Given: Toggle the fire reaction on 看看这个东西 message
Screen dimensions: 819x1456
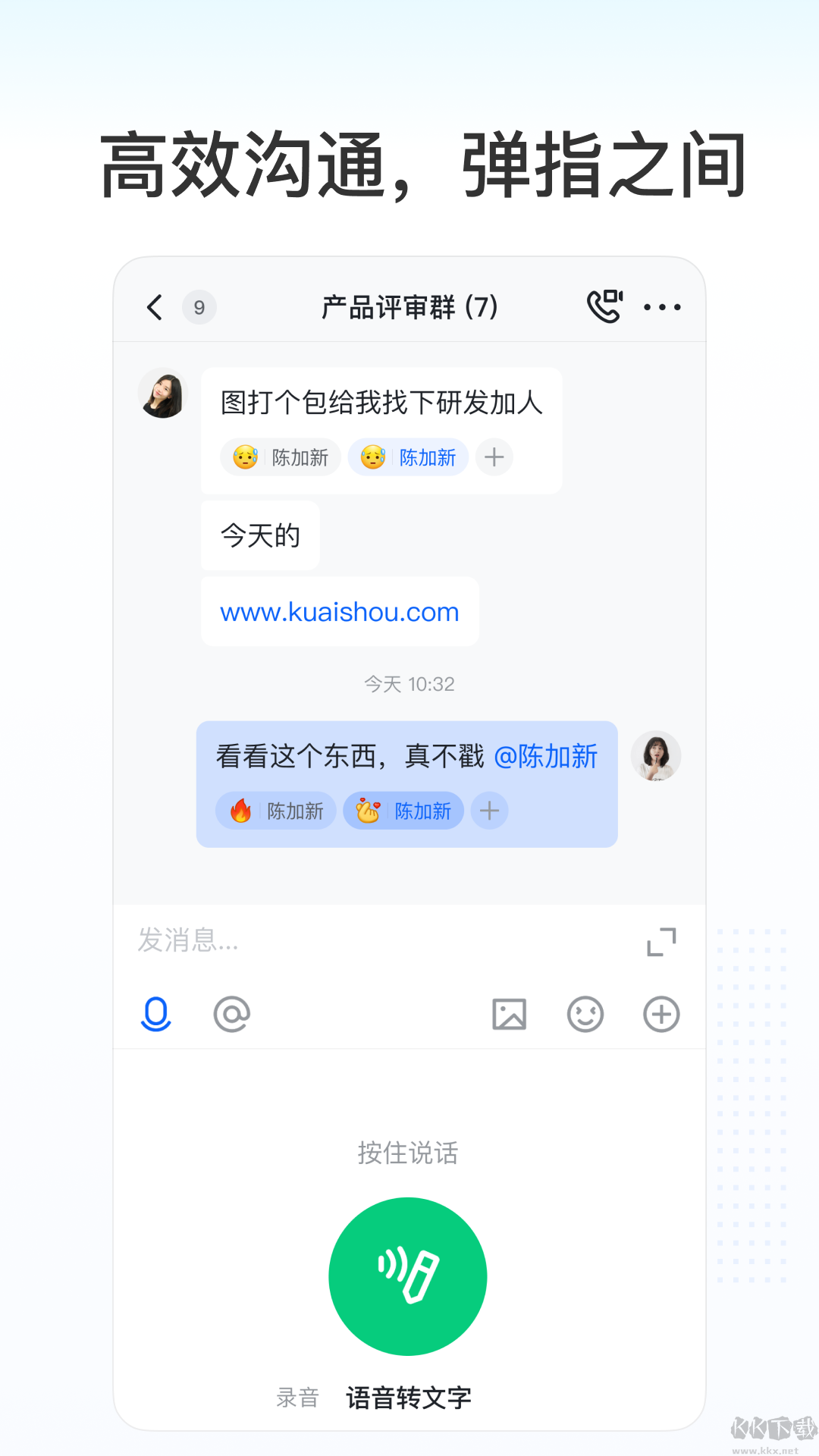Looking at the screenshot, I should [275, 811].
